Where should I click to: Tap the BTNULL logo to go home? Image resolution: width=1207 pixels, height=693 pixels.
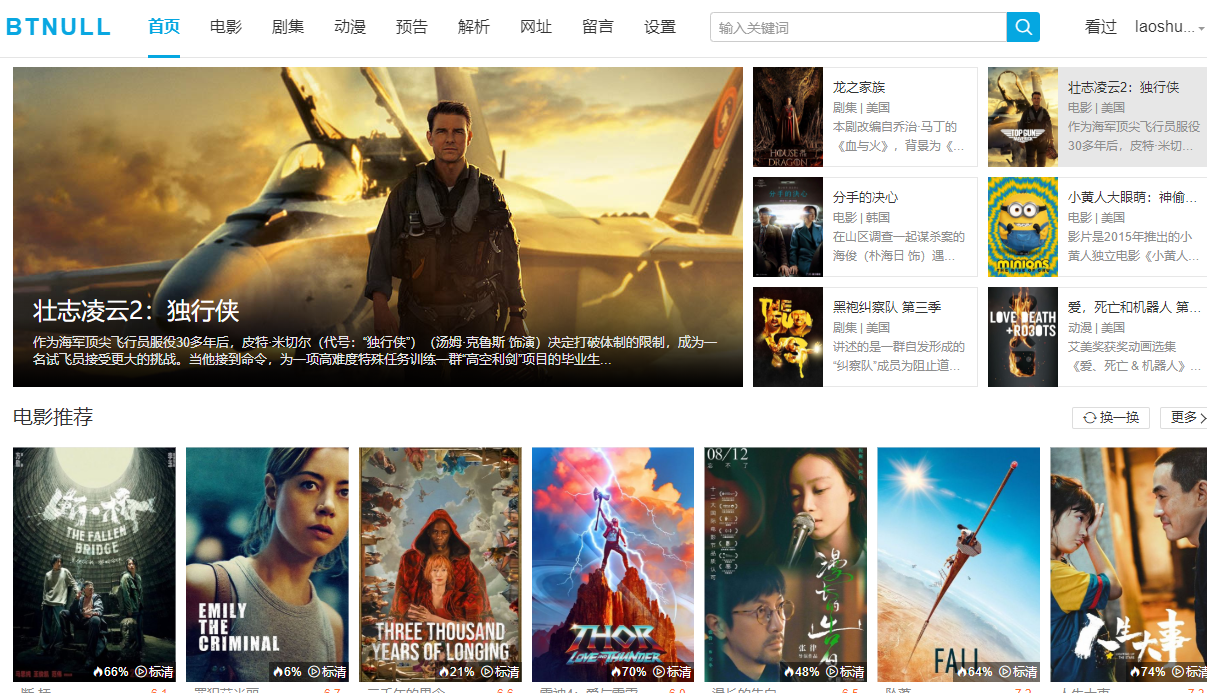[x=59, y=27]
